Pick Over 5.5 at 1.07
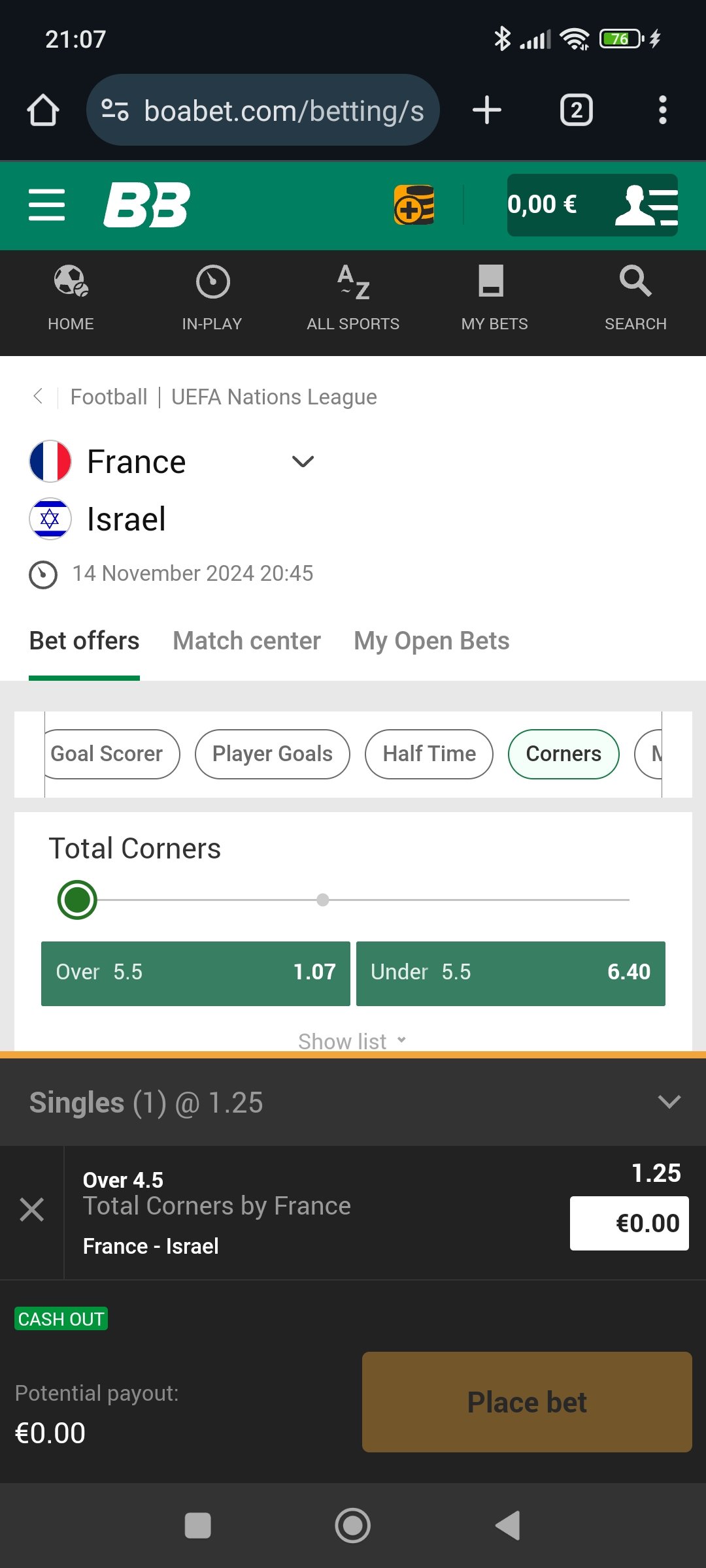 pos(195,973)
